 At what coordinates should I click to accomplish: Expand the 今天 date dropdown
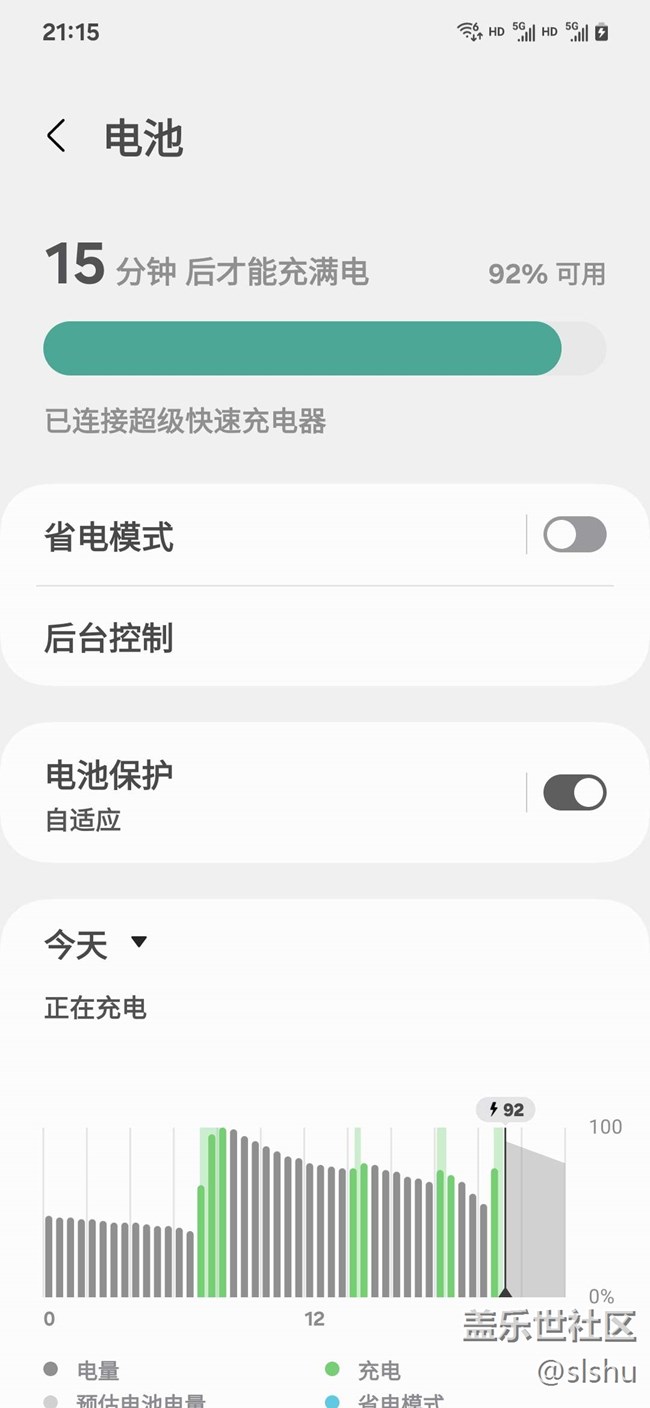pyautogui.click(x=97, y=943)
